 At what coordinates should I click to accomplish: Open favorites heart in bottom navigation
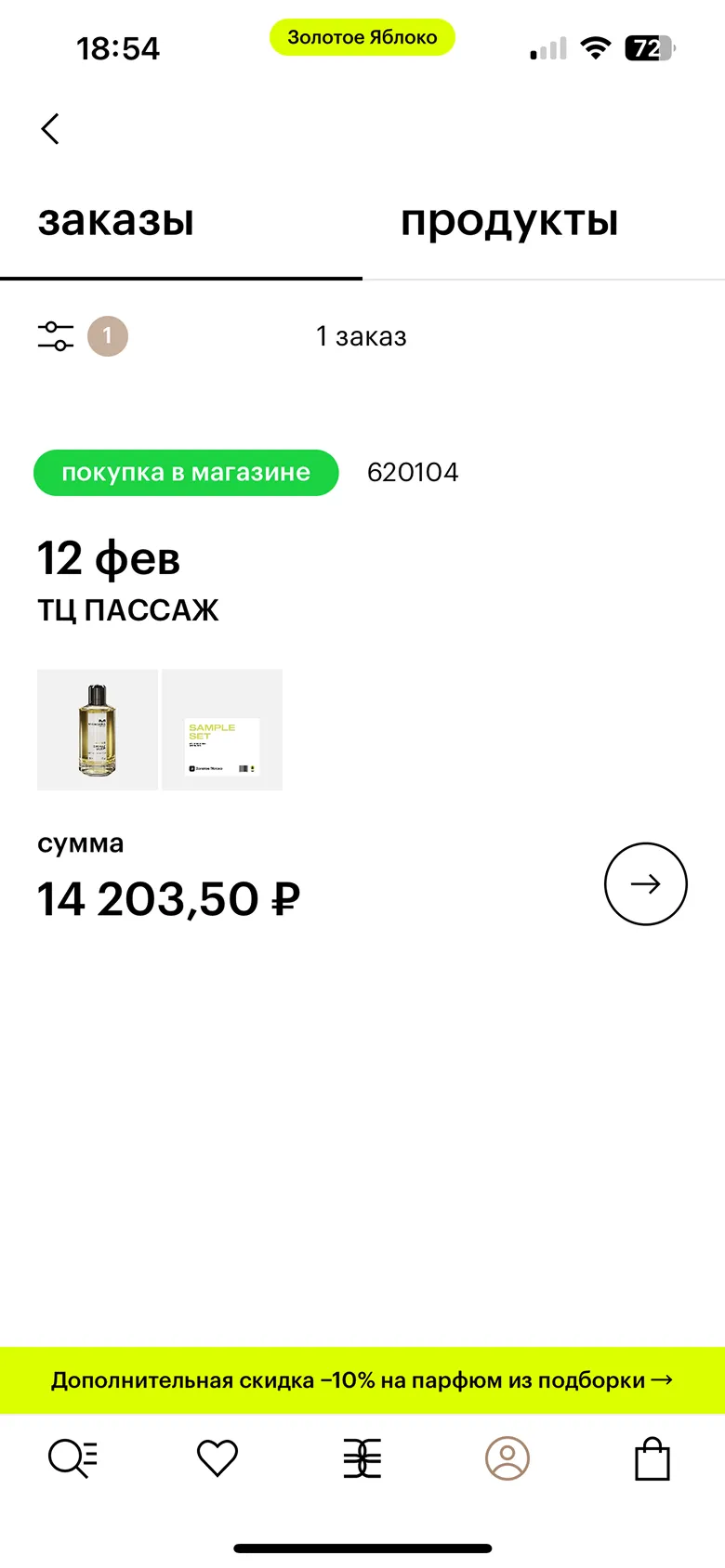point(217,1458)
